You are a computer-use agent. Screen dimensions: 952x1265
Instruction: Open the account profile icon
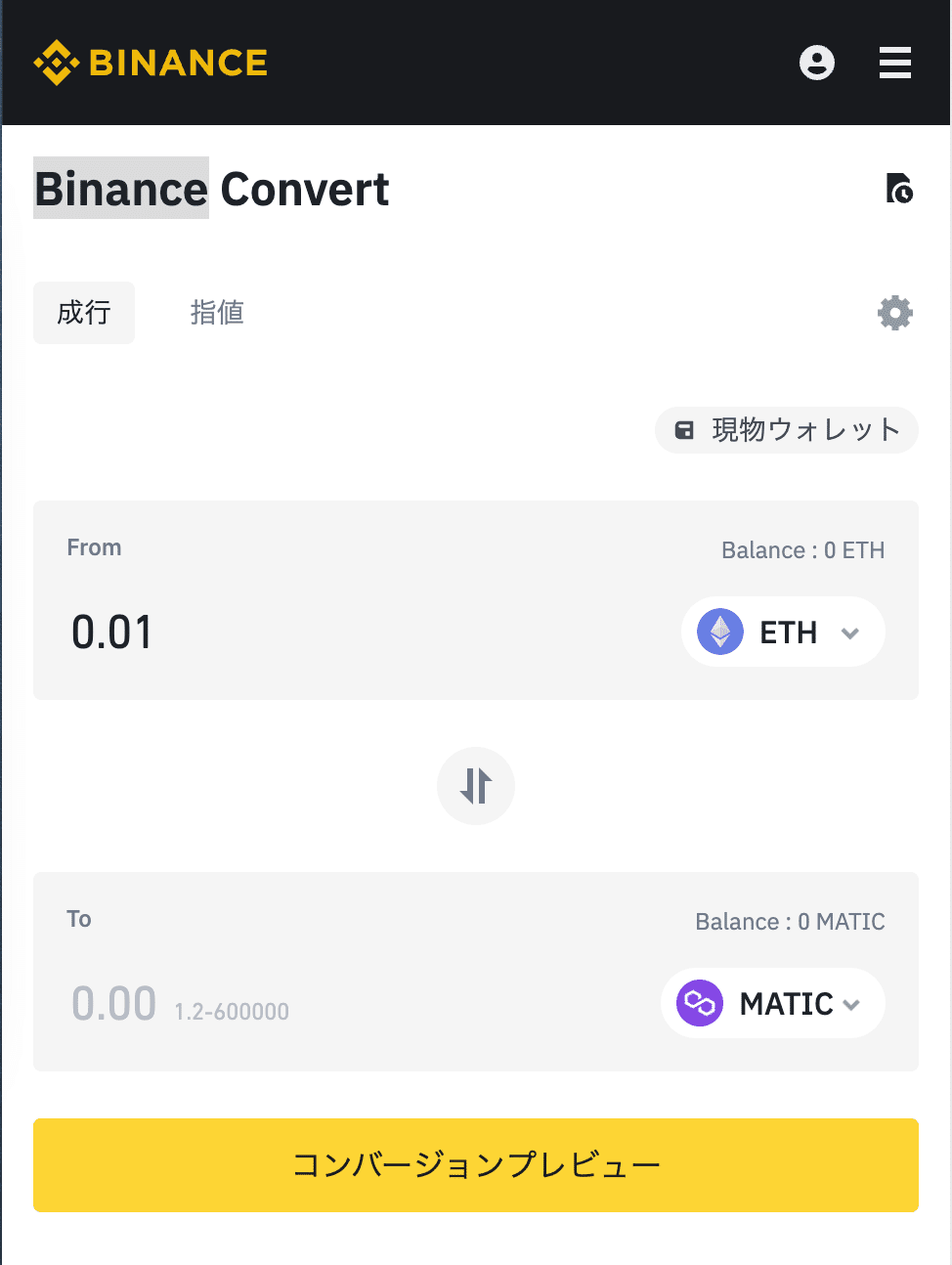(817, 62)
